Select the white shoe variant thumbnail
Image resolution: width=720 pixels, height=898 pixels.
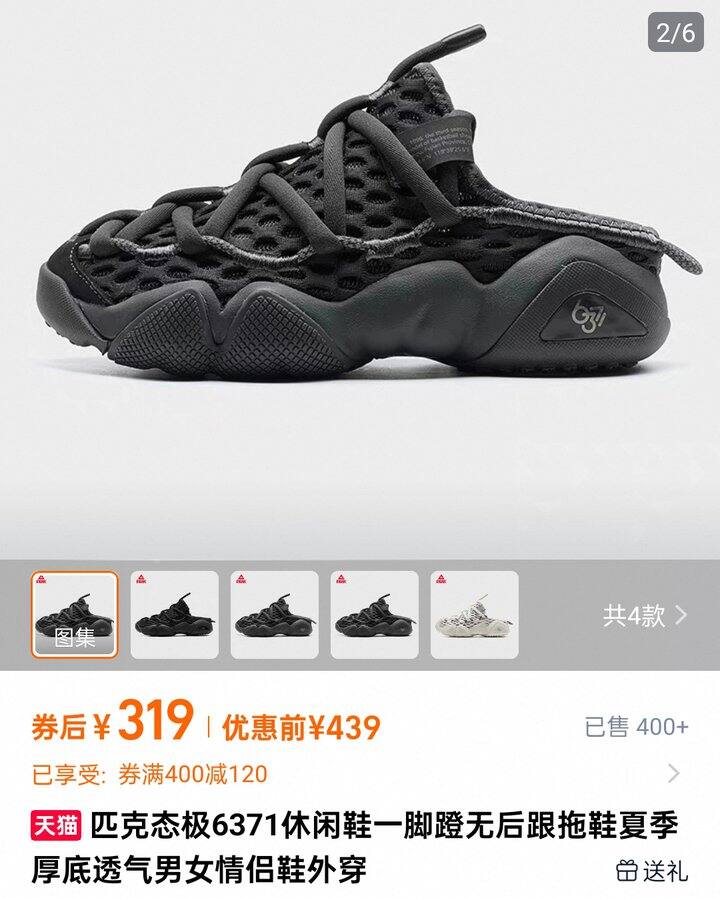[474, 615]
